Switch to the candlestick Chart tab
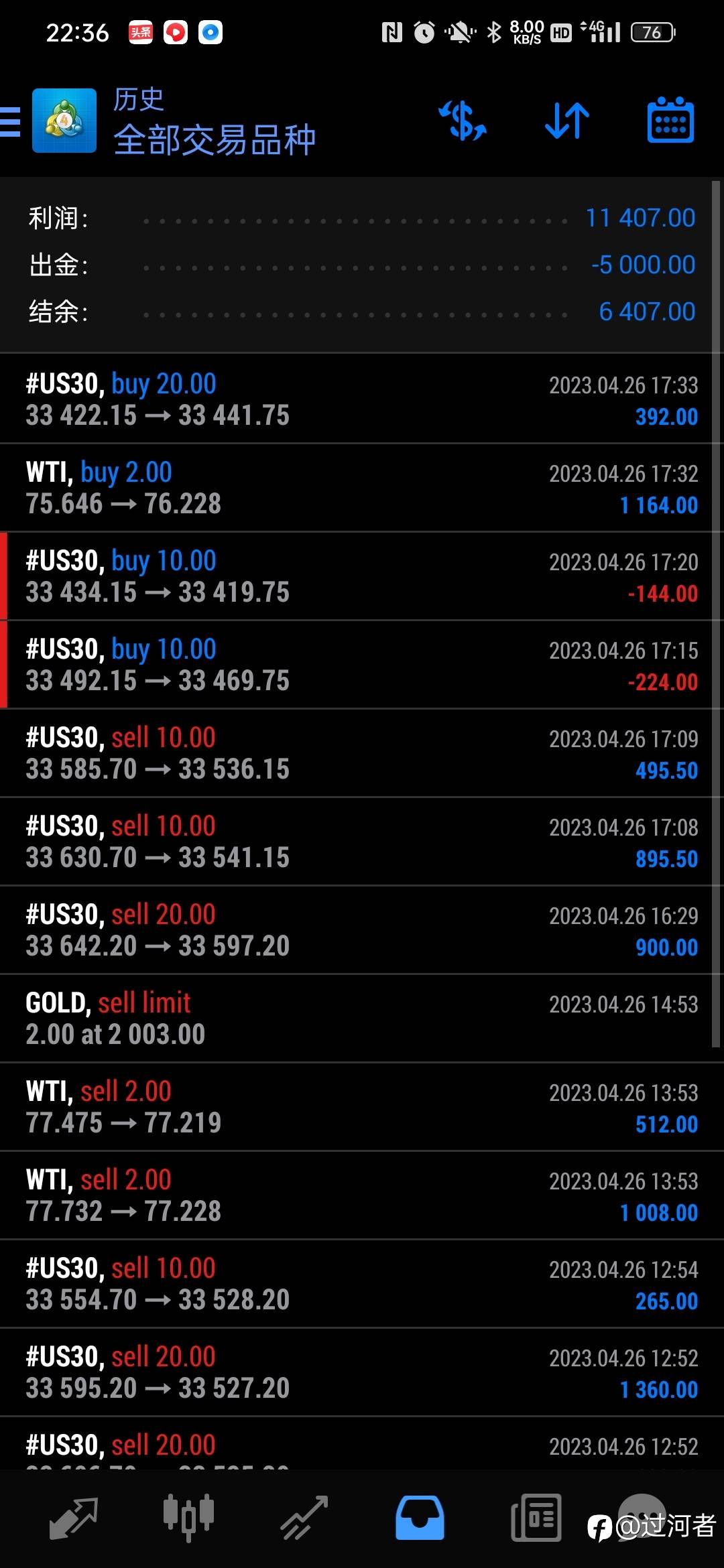This screenshot has width=724, height=1568. click(188, 1518)
